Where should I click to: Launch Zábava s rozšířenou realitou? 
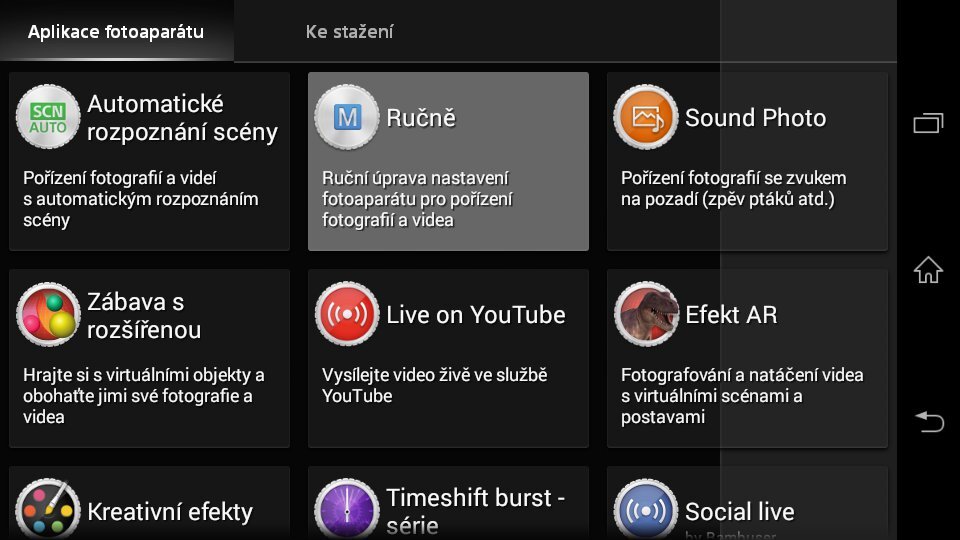coord(150,357)
